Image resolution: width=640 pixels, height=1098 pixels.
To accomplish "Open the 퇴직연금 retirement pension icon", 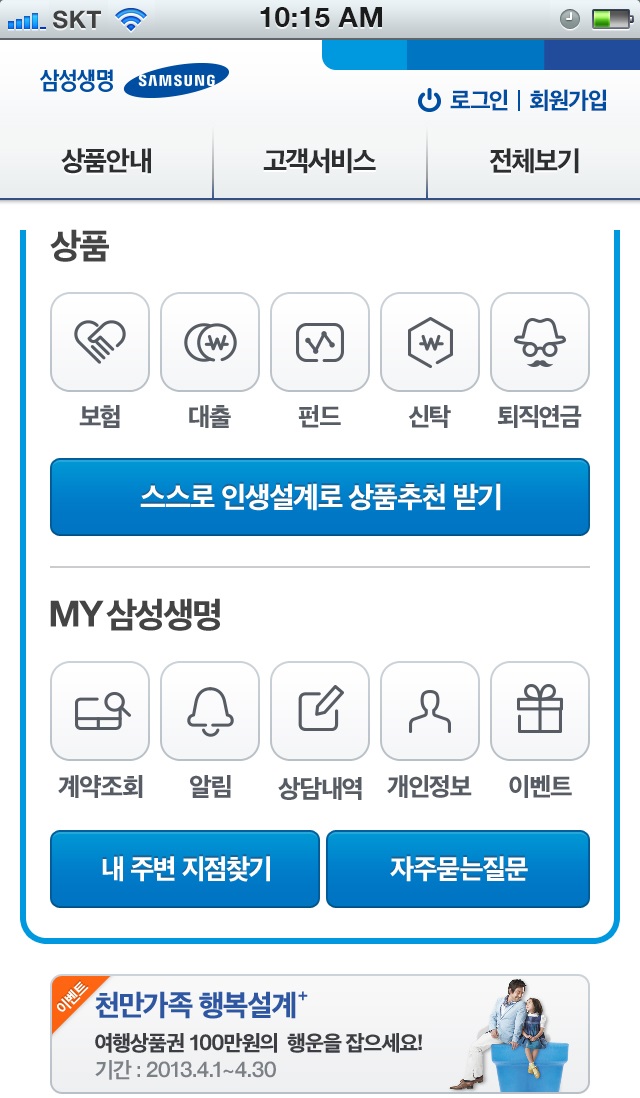I will pyautogui.click(x=540, y=342).
